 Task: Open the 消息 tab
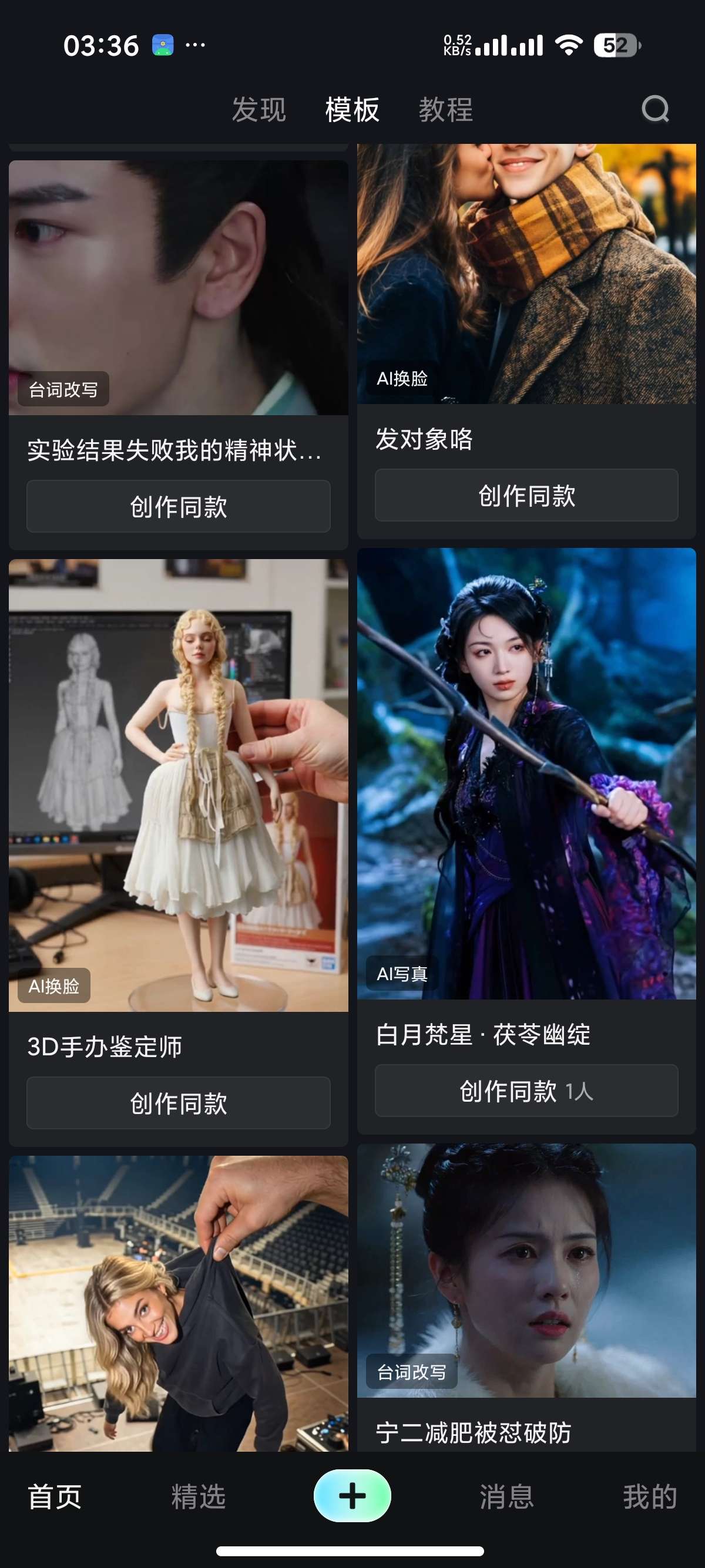click(506, 1497)
